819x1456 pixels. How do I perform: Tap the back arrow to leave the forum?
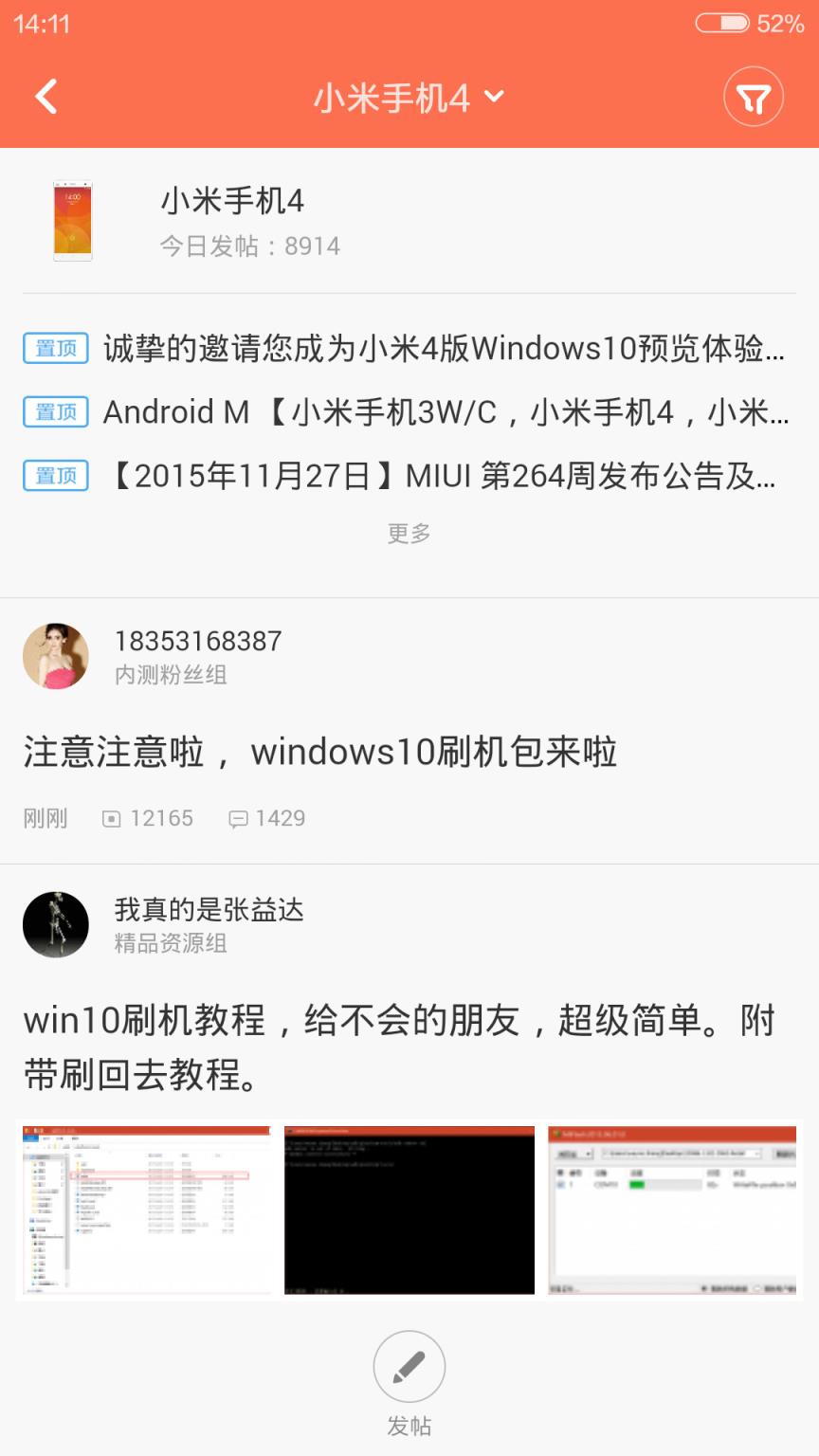pos(45,95)
